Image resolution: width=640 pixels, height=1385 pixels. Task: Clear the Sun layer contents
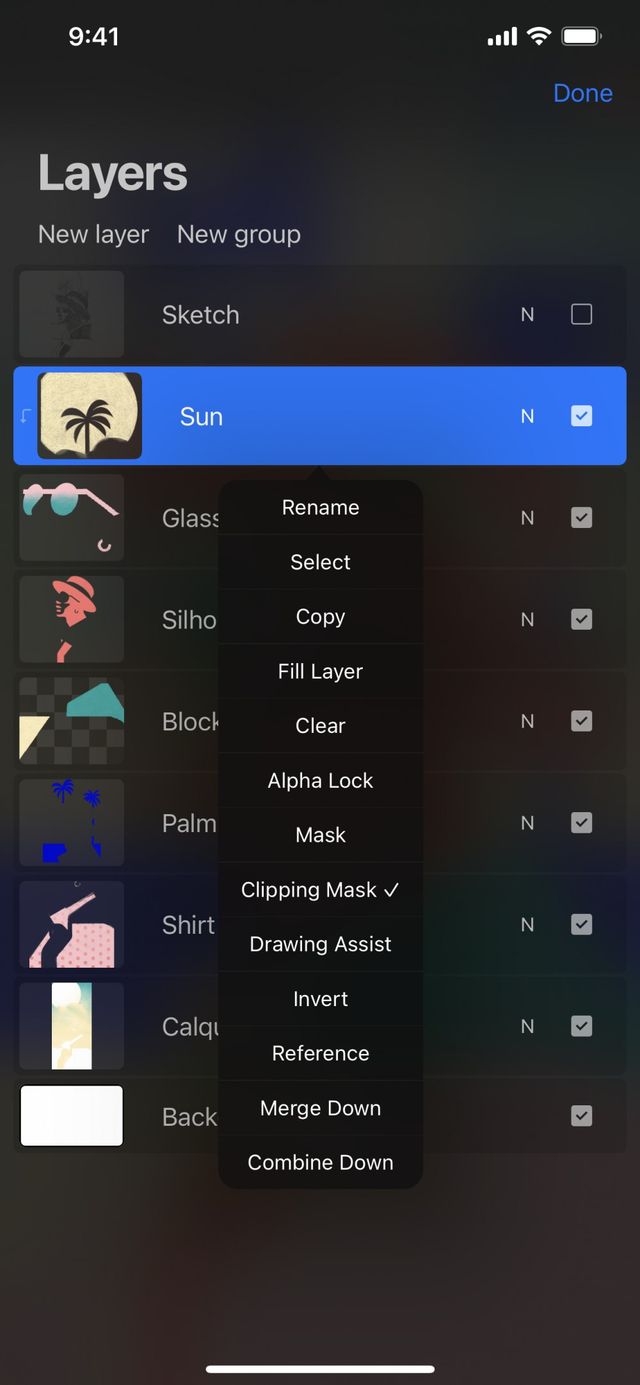(x=320, y=726)
